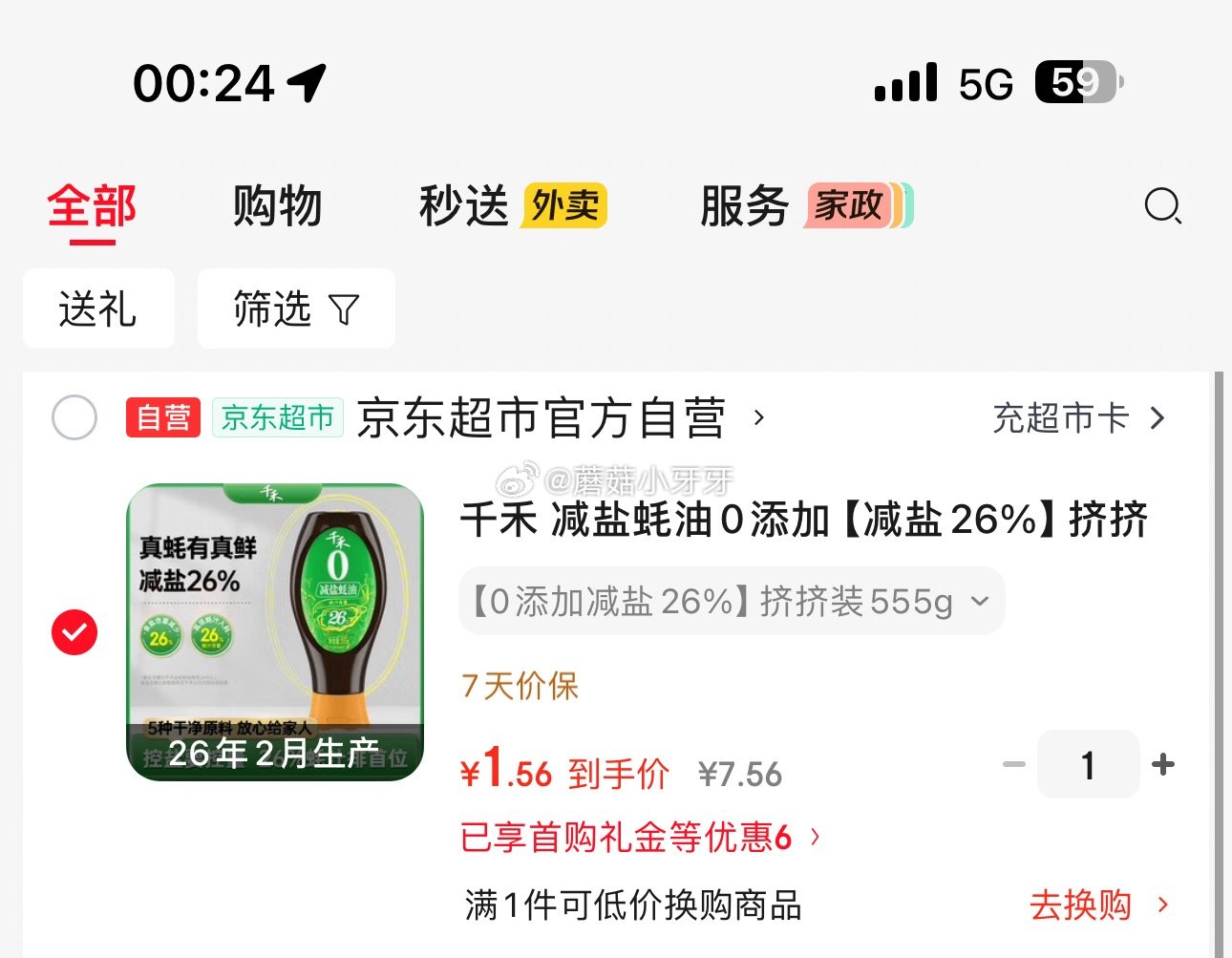Open the 秒送 外卖 tab
1232x958 pixels.
click(x=513, y=206)
